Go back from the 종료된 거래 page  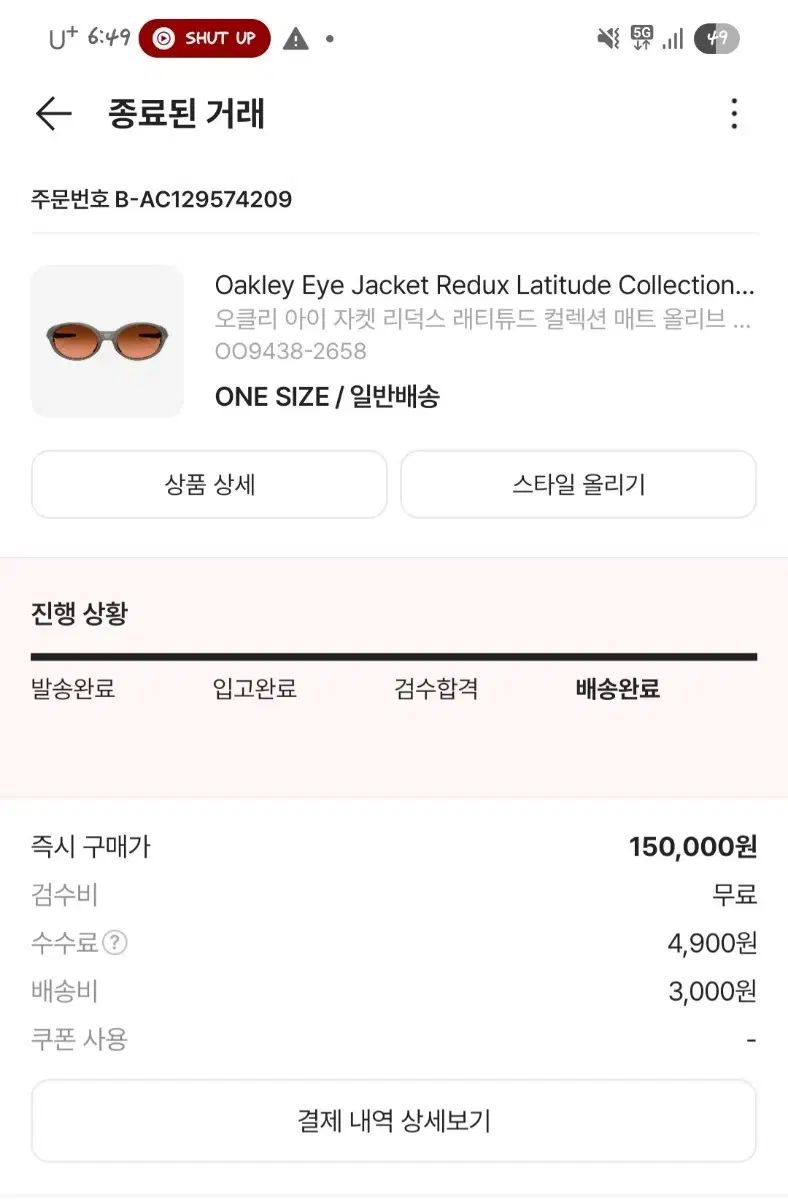click(53, 114)
